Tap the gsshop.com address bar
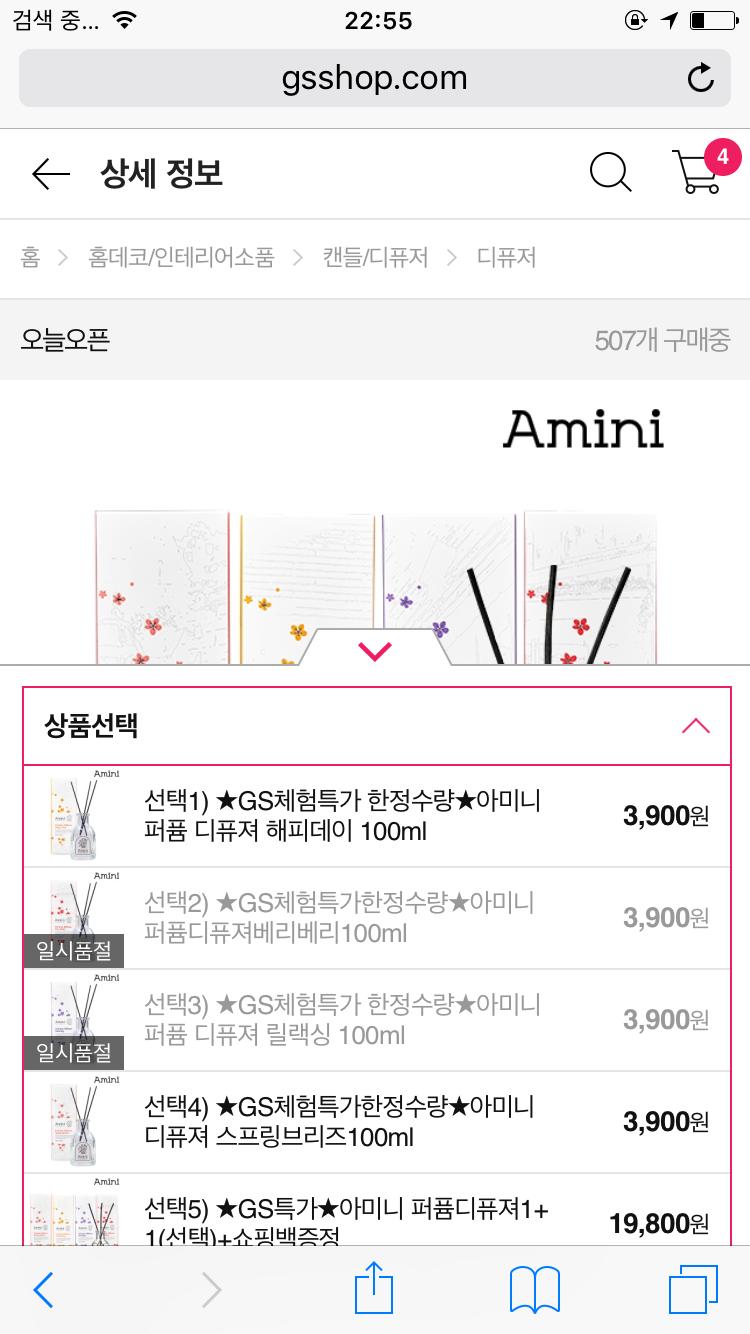This screenshot has height=1334, width=750. [x=375, y=78]
